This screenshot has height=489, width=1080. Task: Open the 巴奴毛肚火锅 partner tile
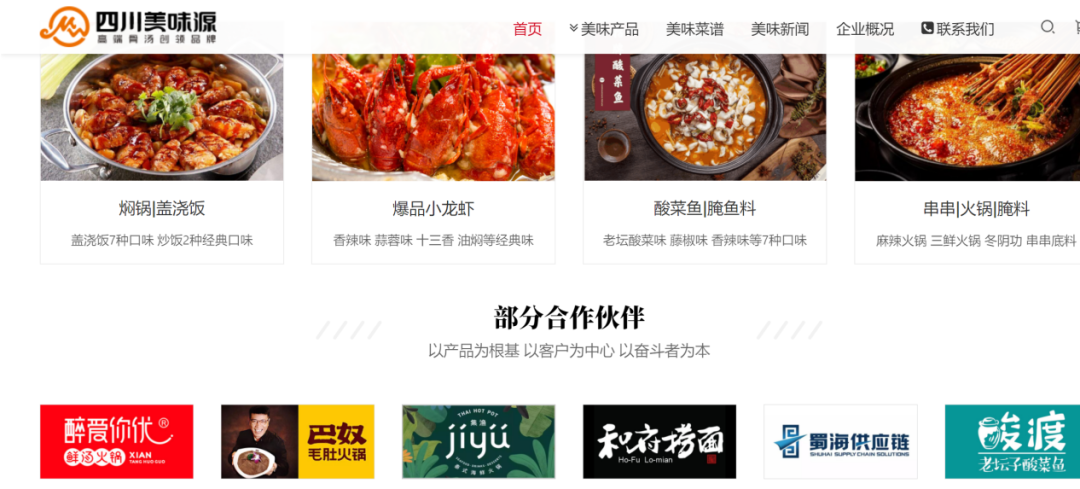[x=297, y=441]
